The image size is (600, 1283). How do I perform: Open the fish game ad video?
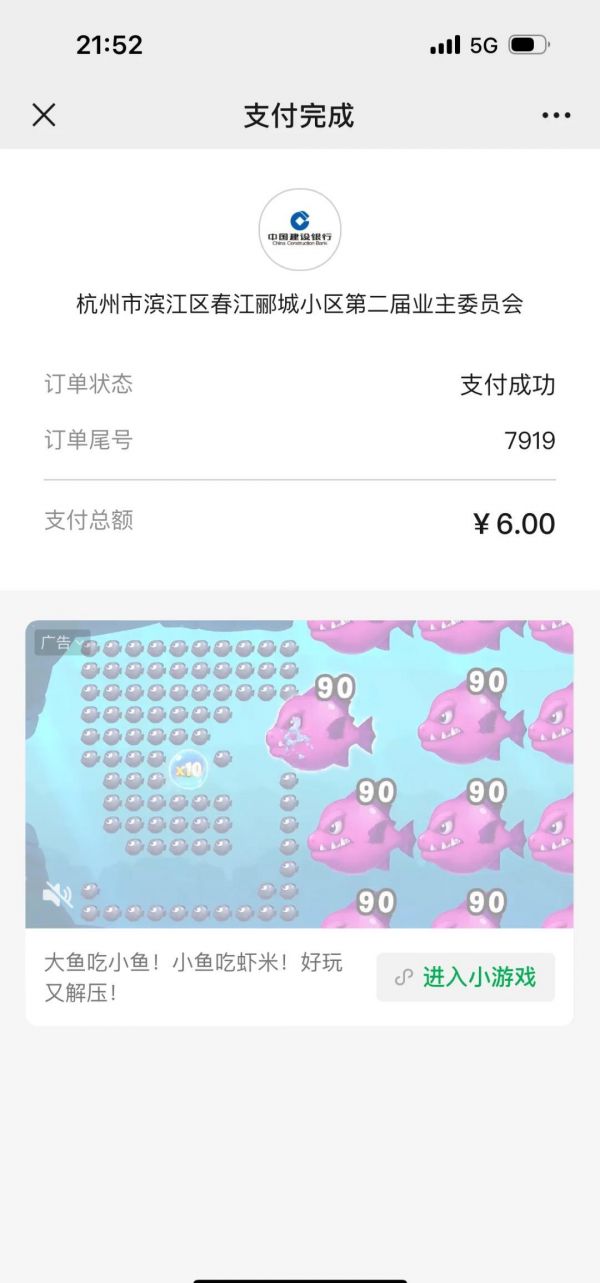click(300, 775)
